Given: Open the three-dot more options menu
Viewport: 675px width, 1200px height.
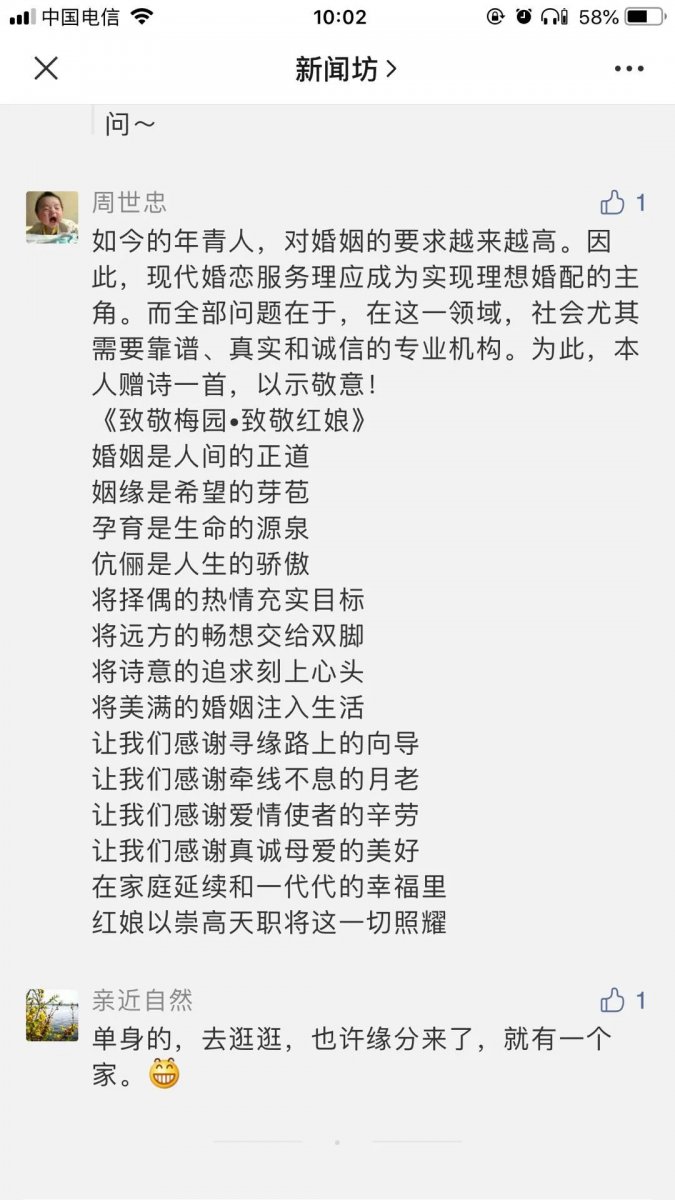Looking at the screenshot, I should pyautogui.click(x=629, y=69).
